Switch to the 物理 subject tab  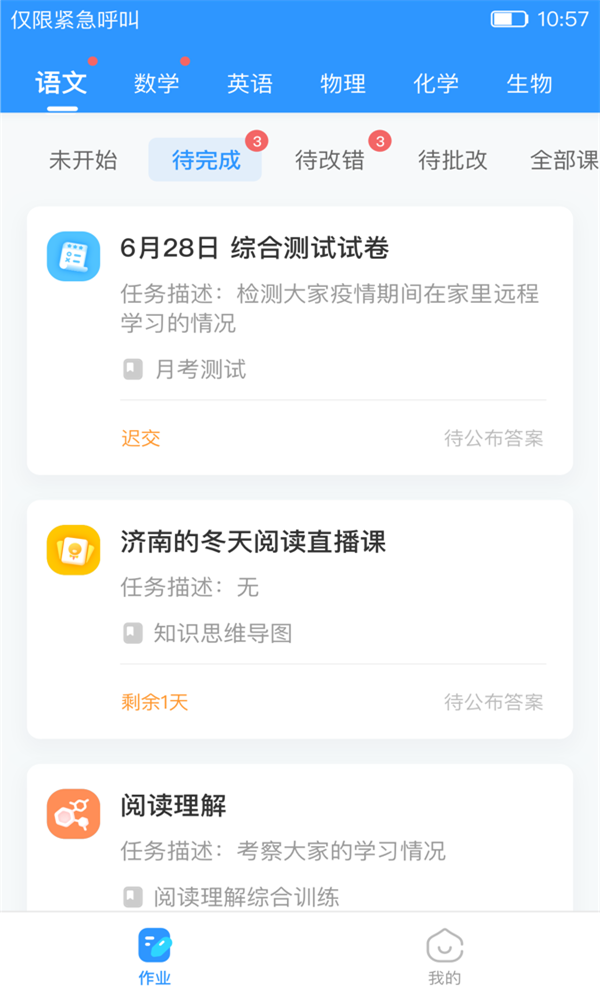tap(343, 84)
